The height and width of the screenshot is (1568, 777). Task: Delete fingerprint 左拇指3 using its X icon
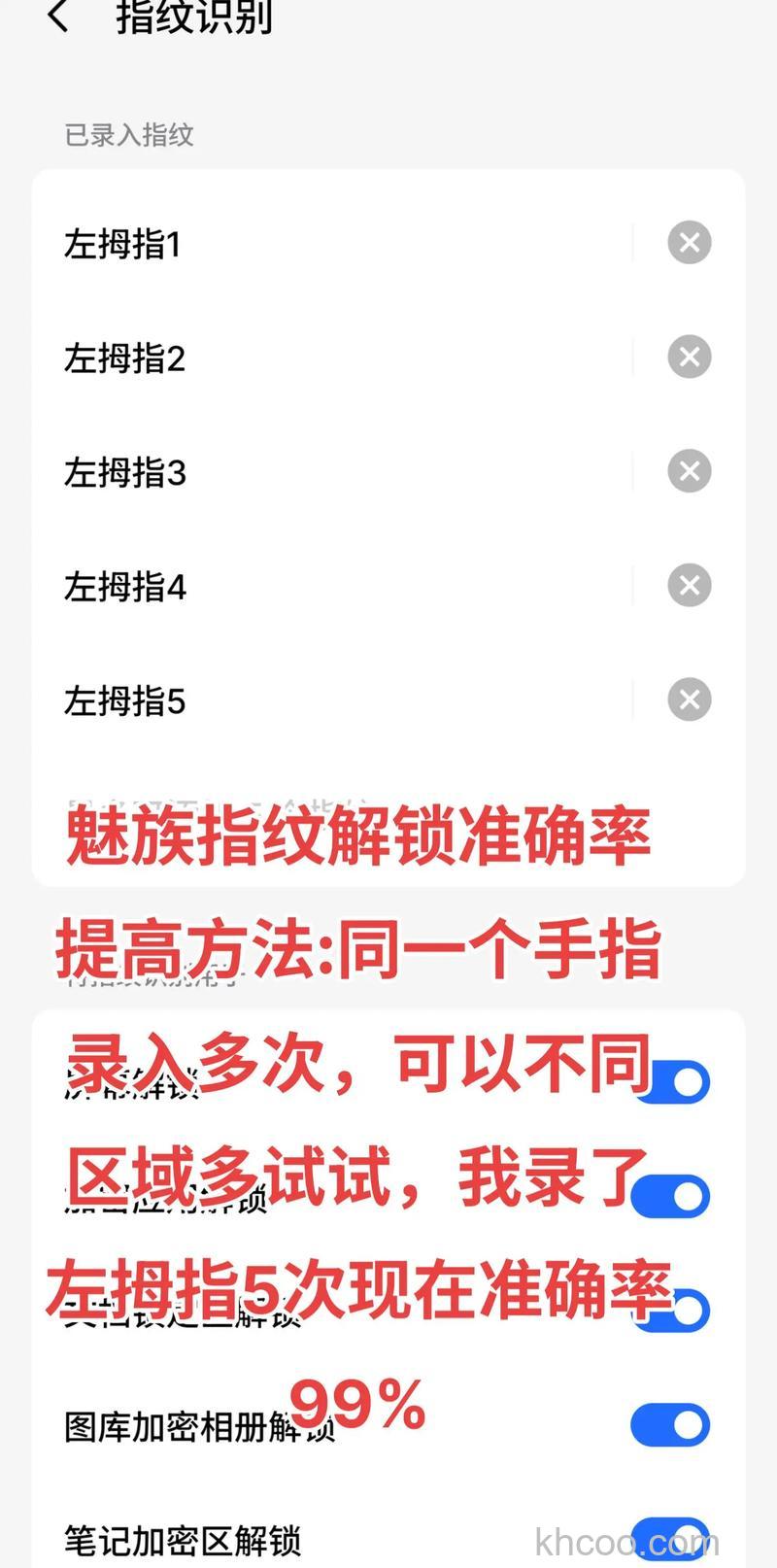[690, 471]
